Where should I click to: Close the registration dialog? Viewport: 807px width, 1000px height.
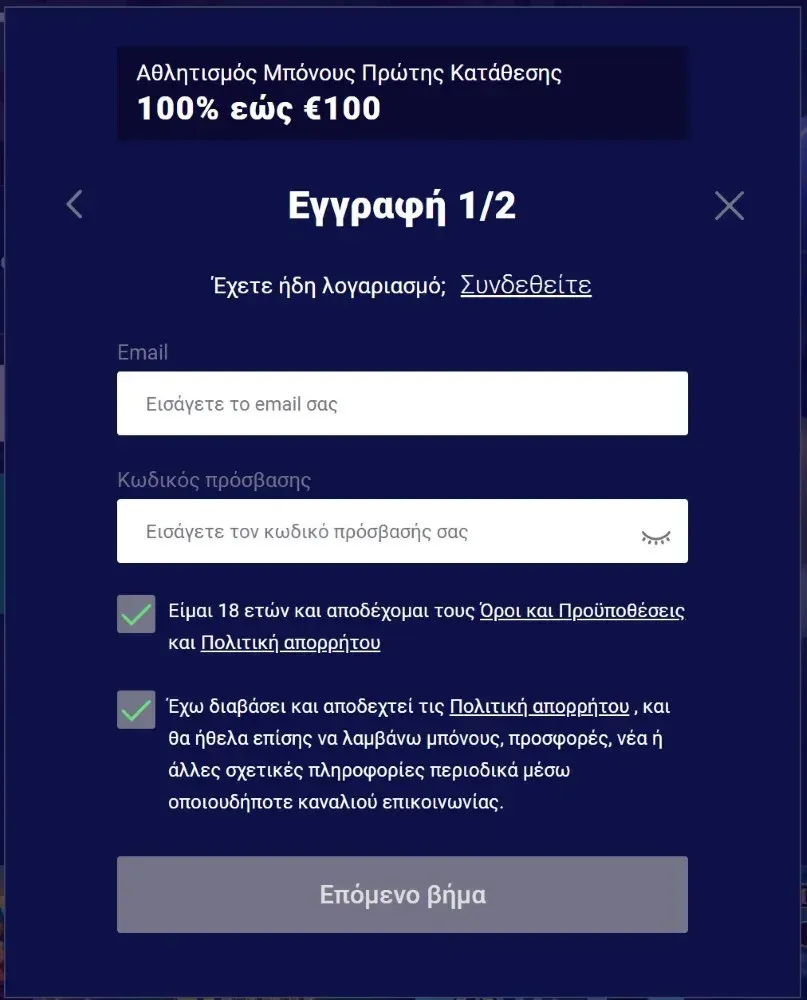point(729,205)
